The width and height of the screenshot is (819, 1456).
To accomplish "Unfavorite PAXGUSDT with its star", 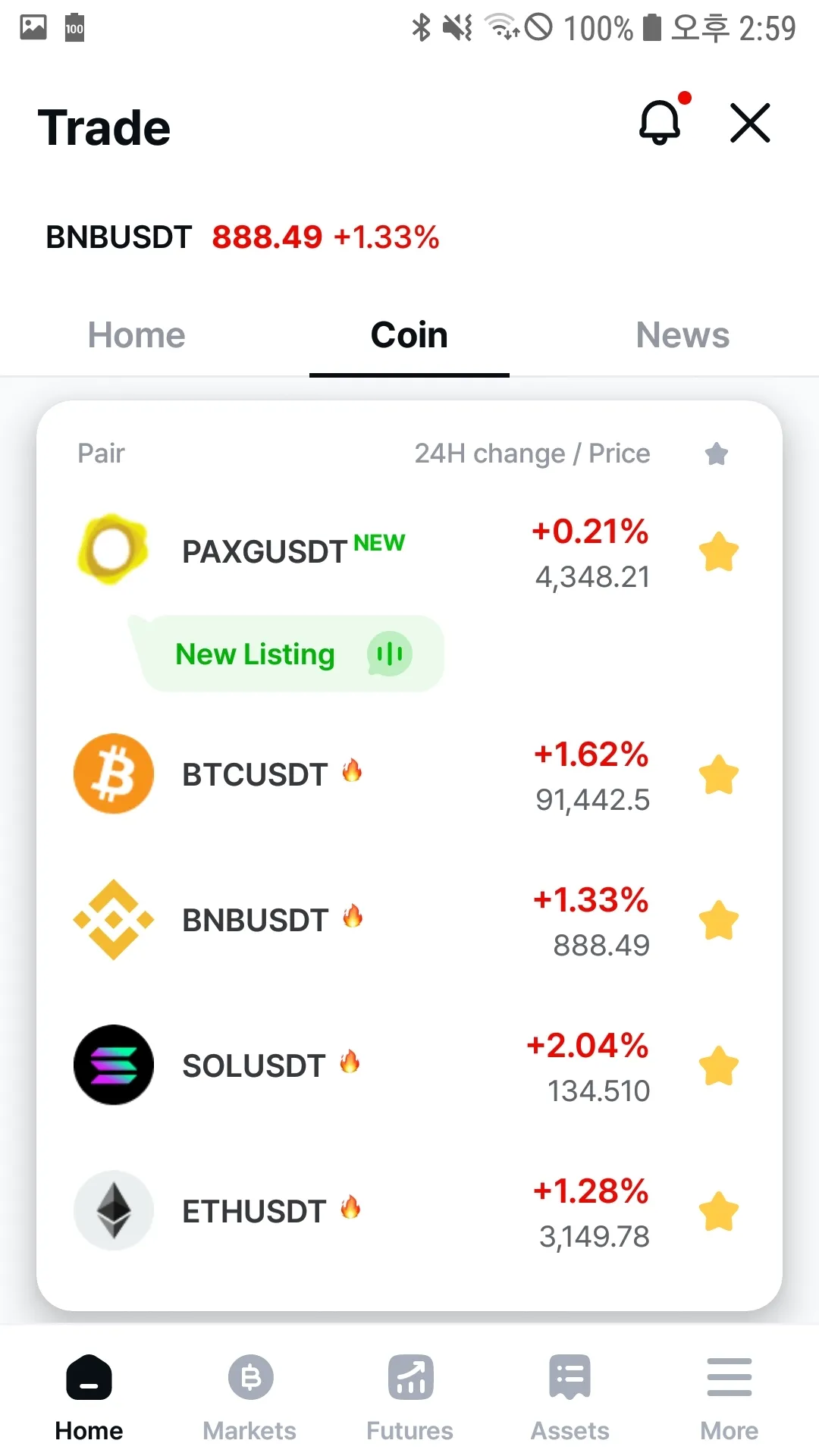I will pos(718,551).
